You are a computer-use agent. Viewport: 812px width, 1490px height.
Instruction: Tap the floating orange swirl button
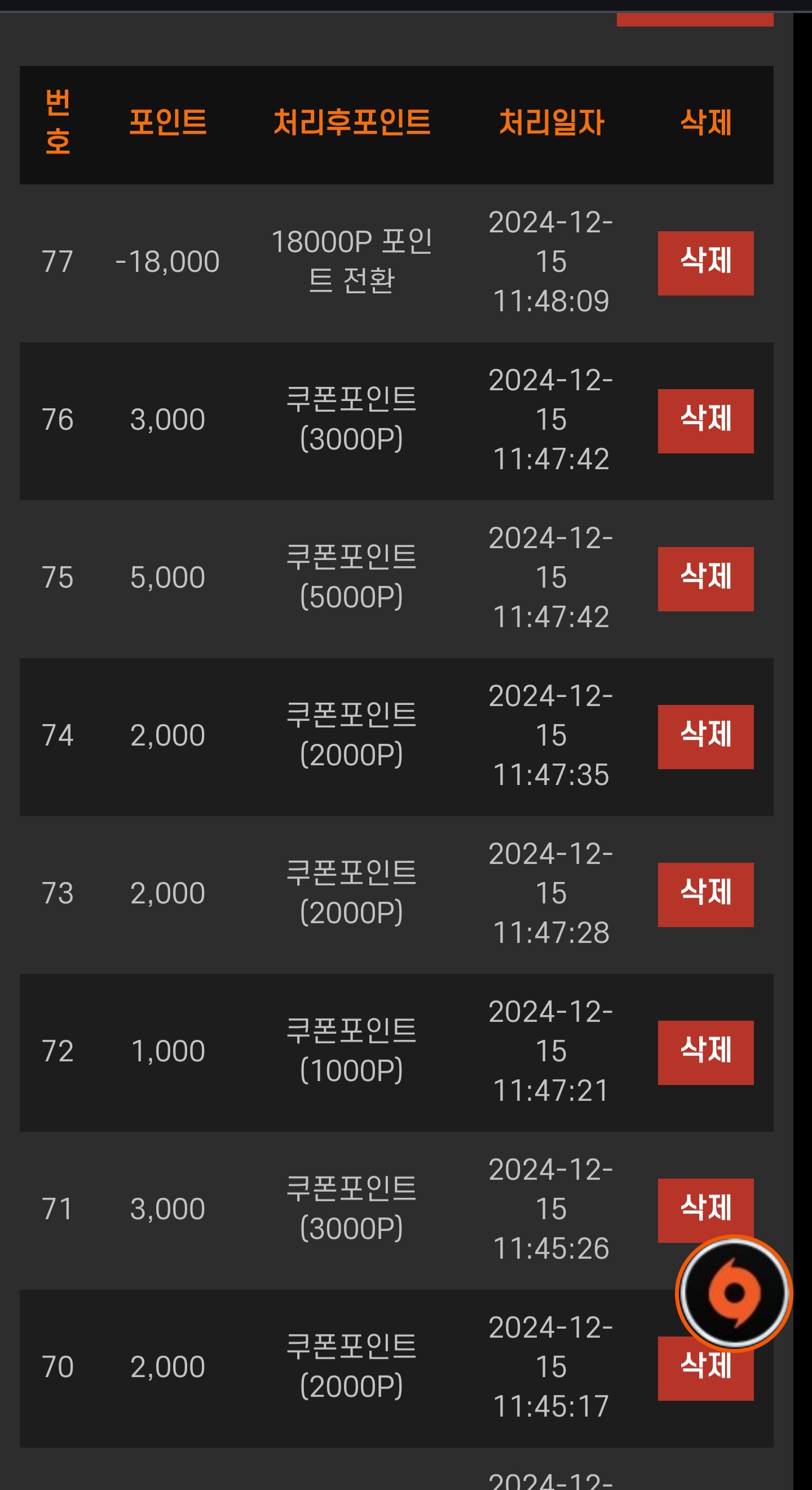[734, 1293]
